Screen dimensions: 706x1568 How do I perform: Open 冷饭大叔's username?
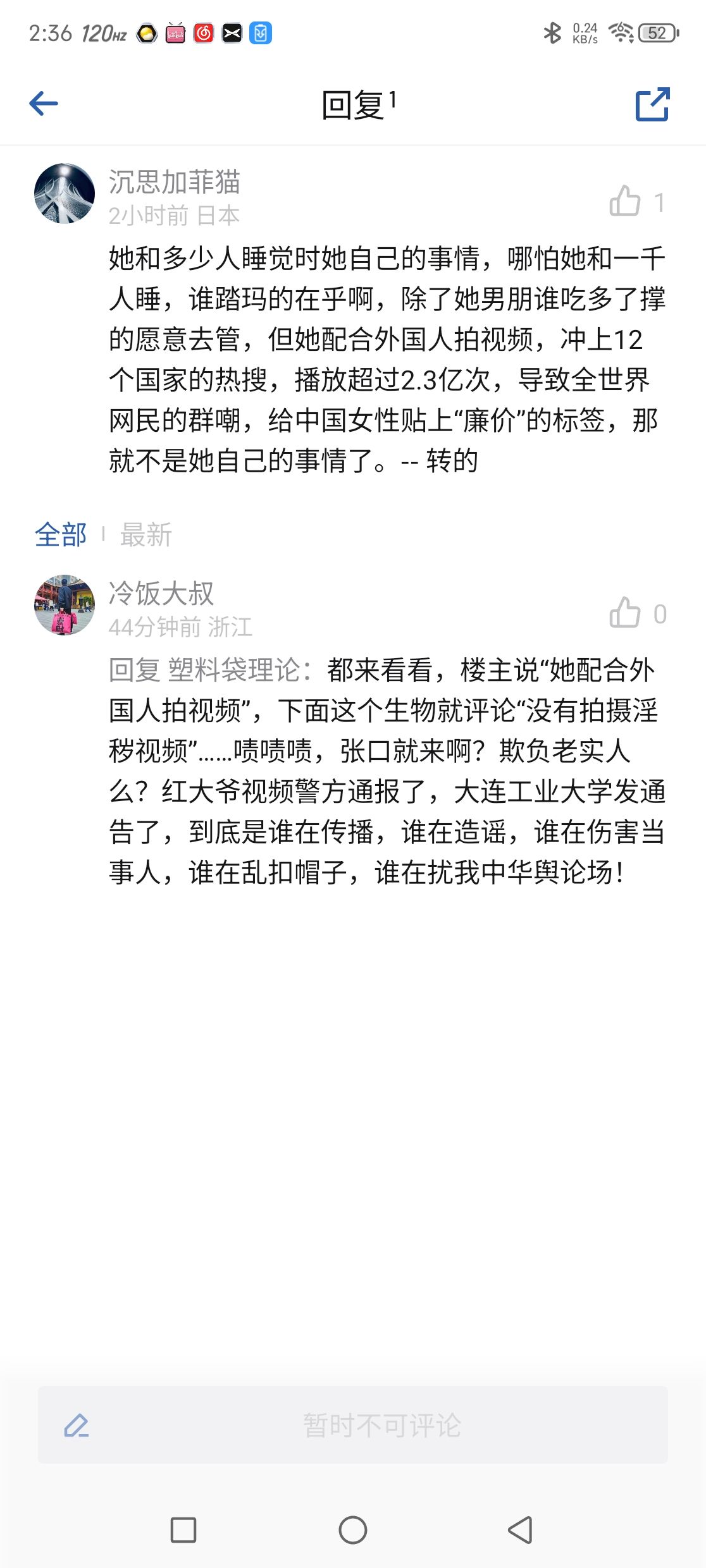(161, 594)
